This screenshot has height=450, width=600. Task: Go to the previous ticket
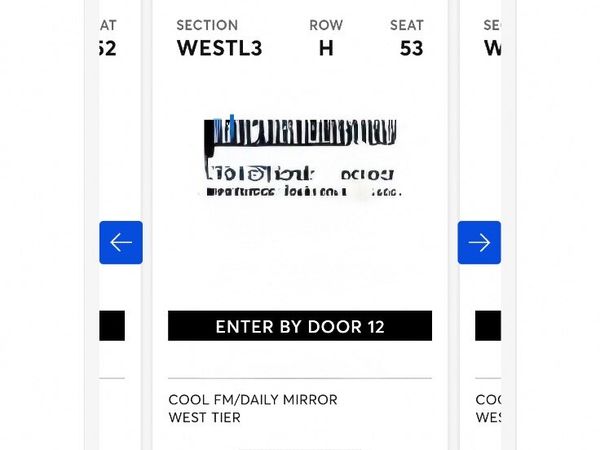click(121, 243)
